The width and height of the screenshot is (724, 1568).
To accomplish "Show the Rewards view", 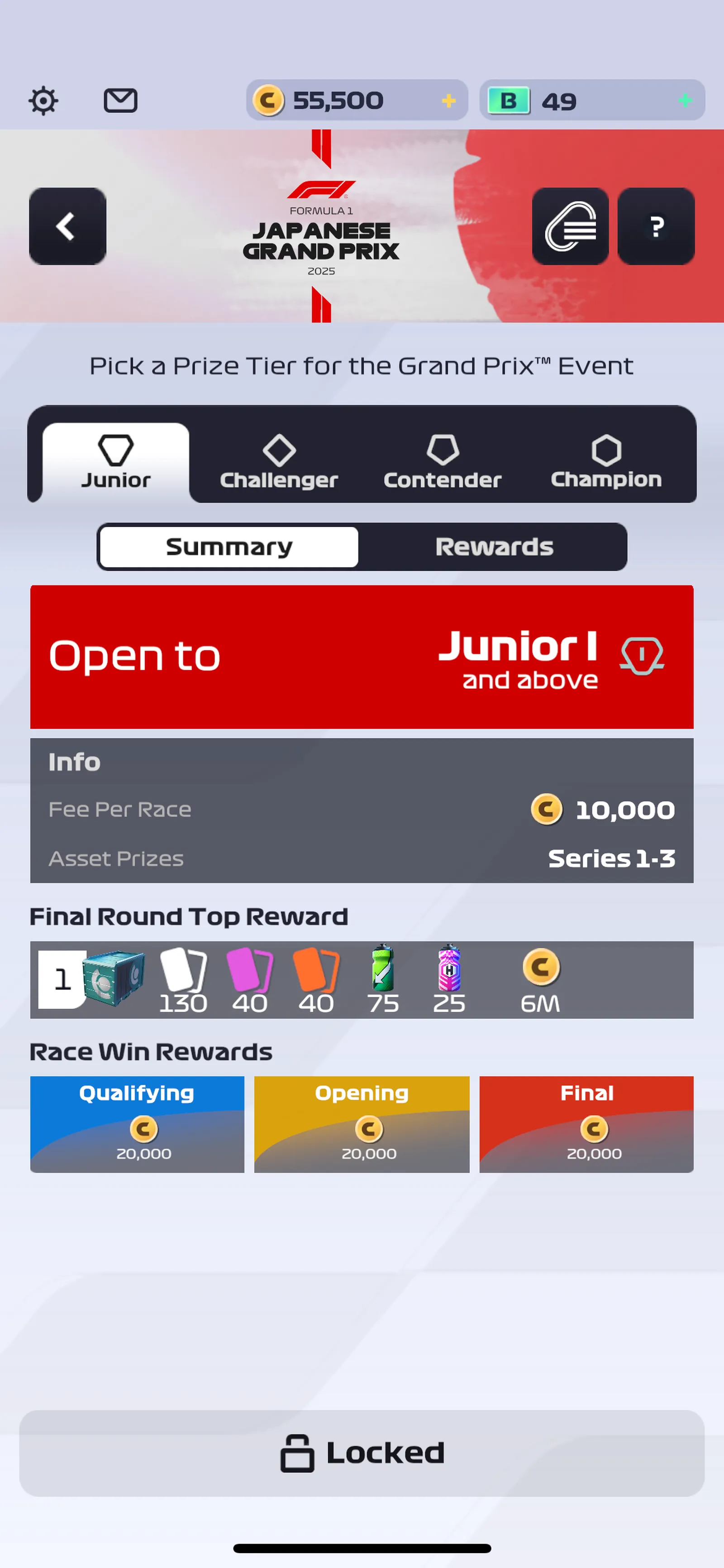I will point(494,547).
